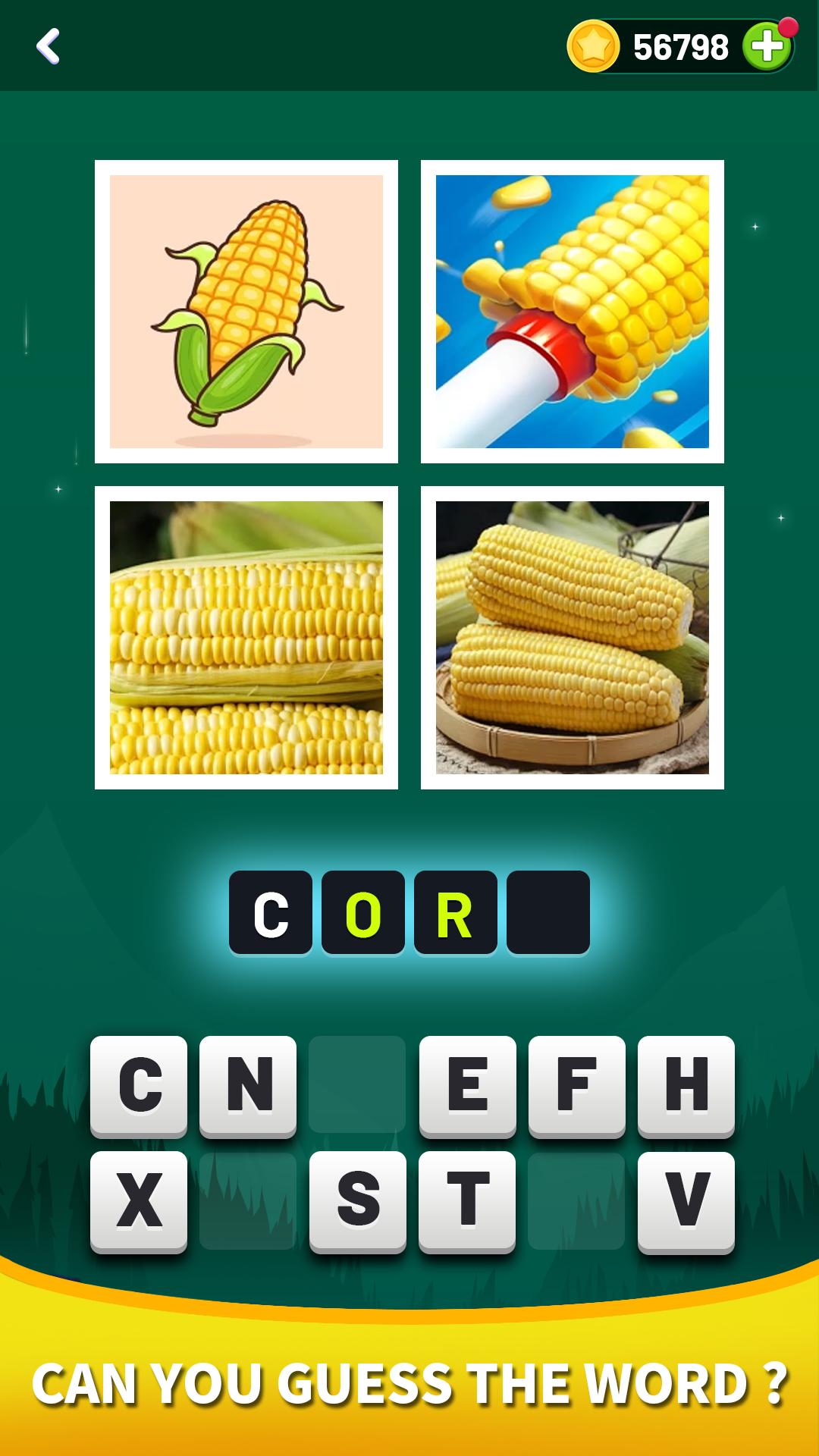This screenshot has width=819, height=1456.
Task: Select the letter H tile
Action: tap(686, 1086)
